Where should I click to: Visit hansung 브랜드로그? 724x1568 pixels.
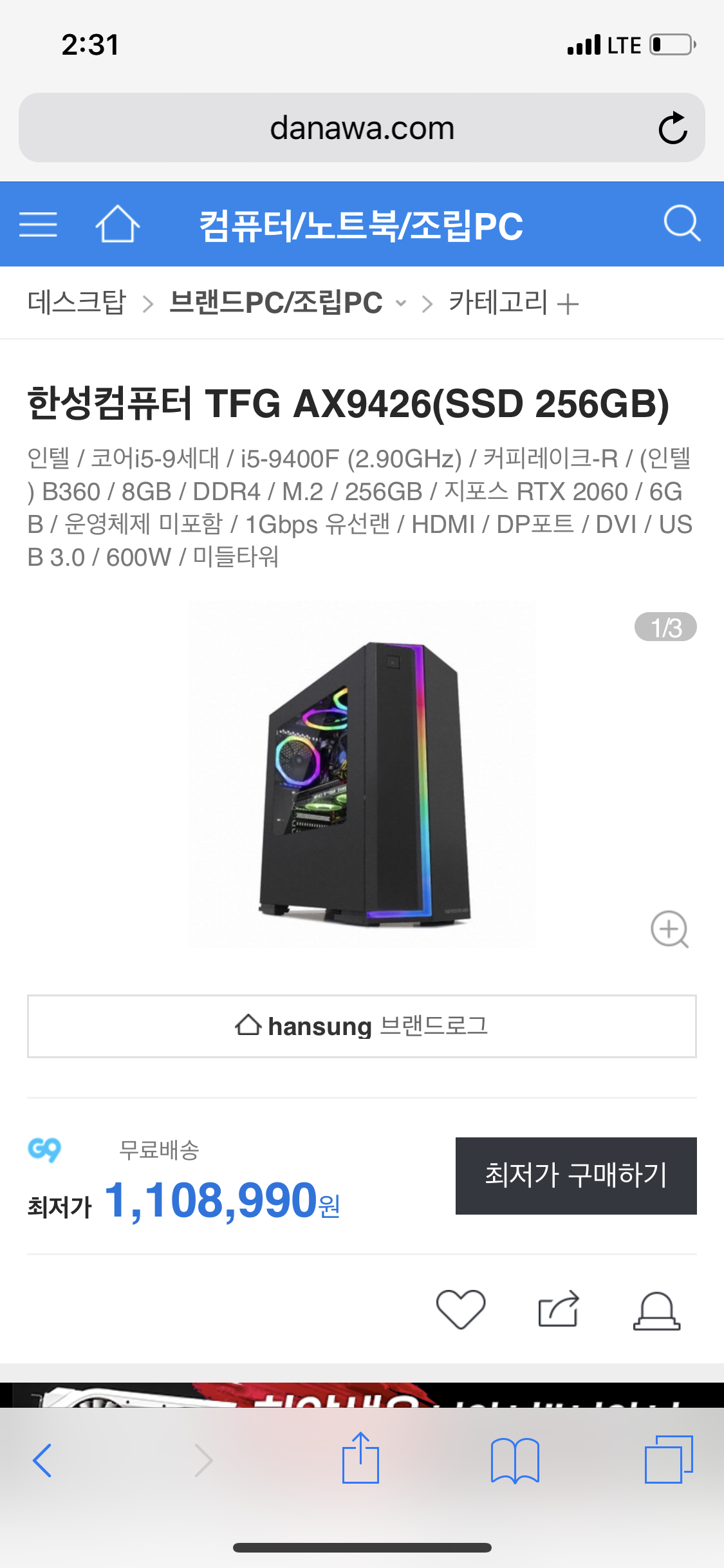362,1027
